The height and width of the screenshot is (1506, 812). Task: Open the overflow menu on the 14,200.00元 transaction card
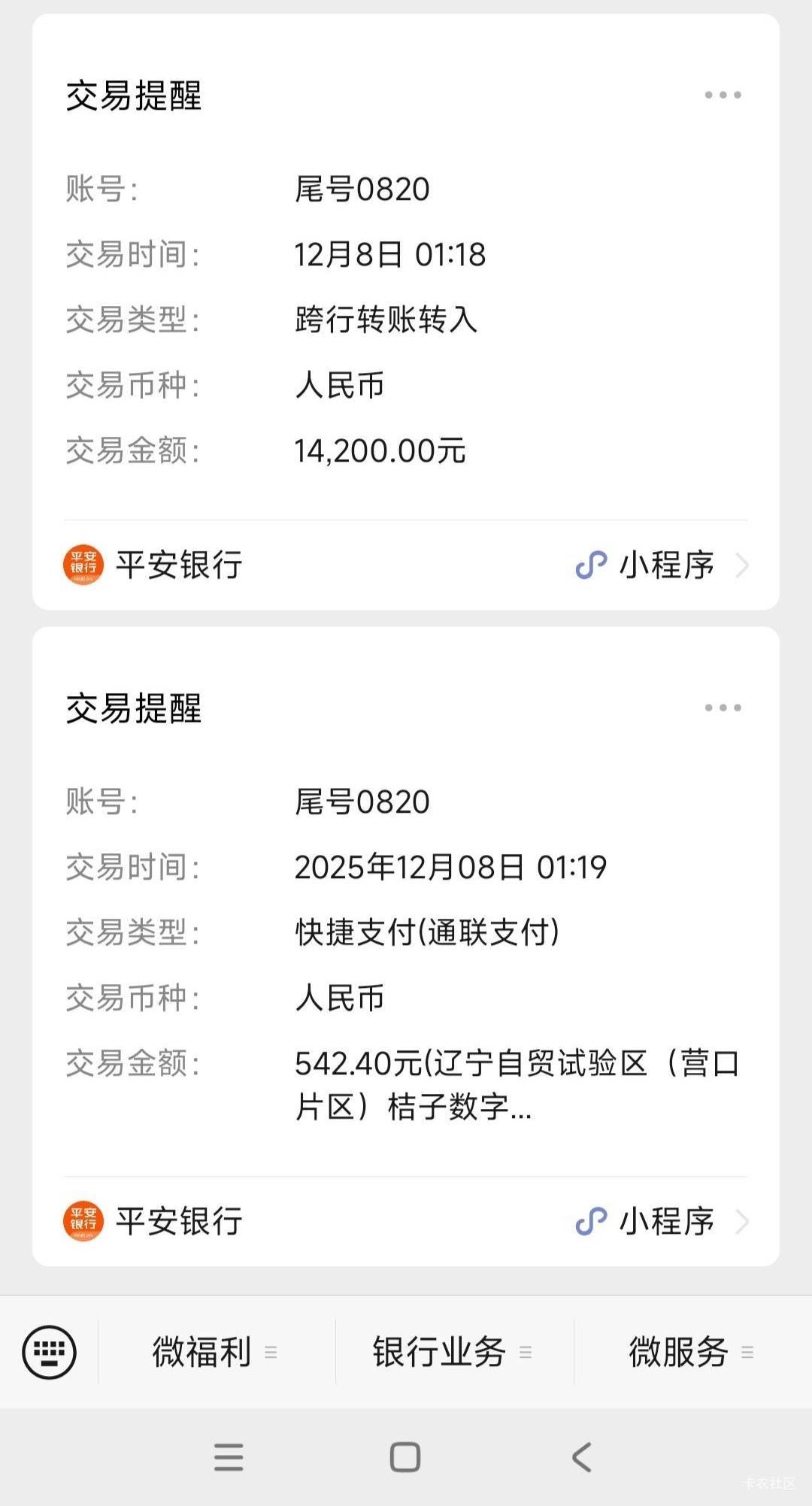tap(723, 95)
